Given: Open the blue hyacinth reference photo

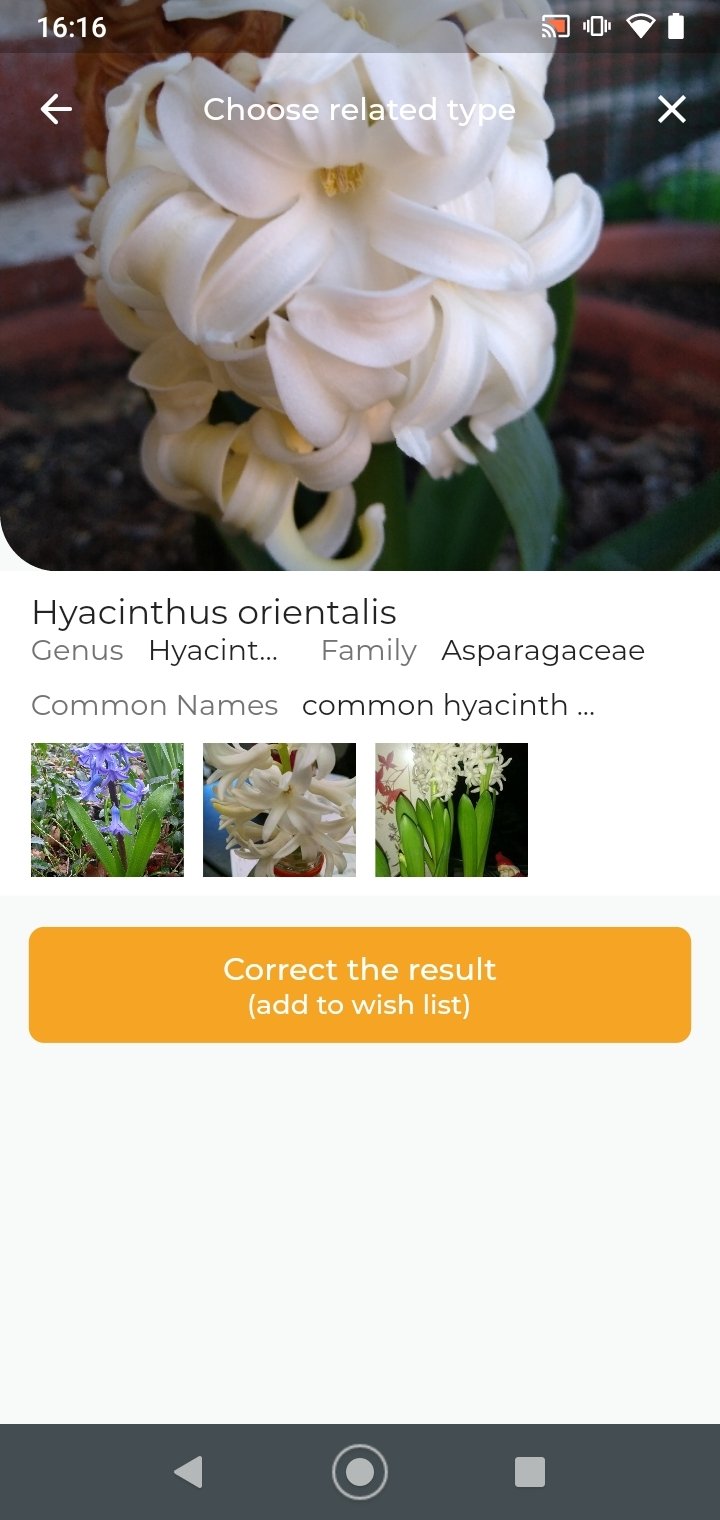Looking at the screenshot, I should click(107, 810).
